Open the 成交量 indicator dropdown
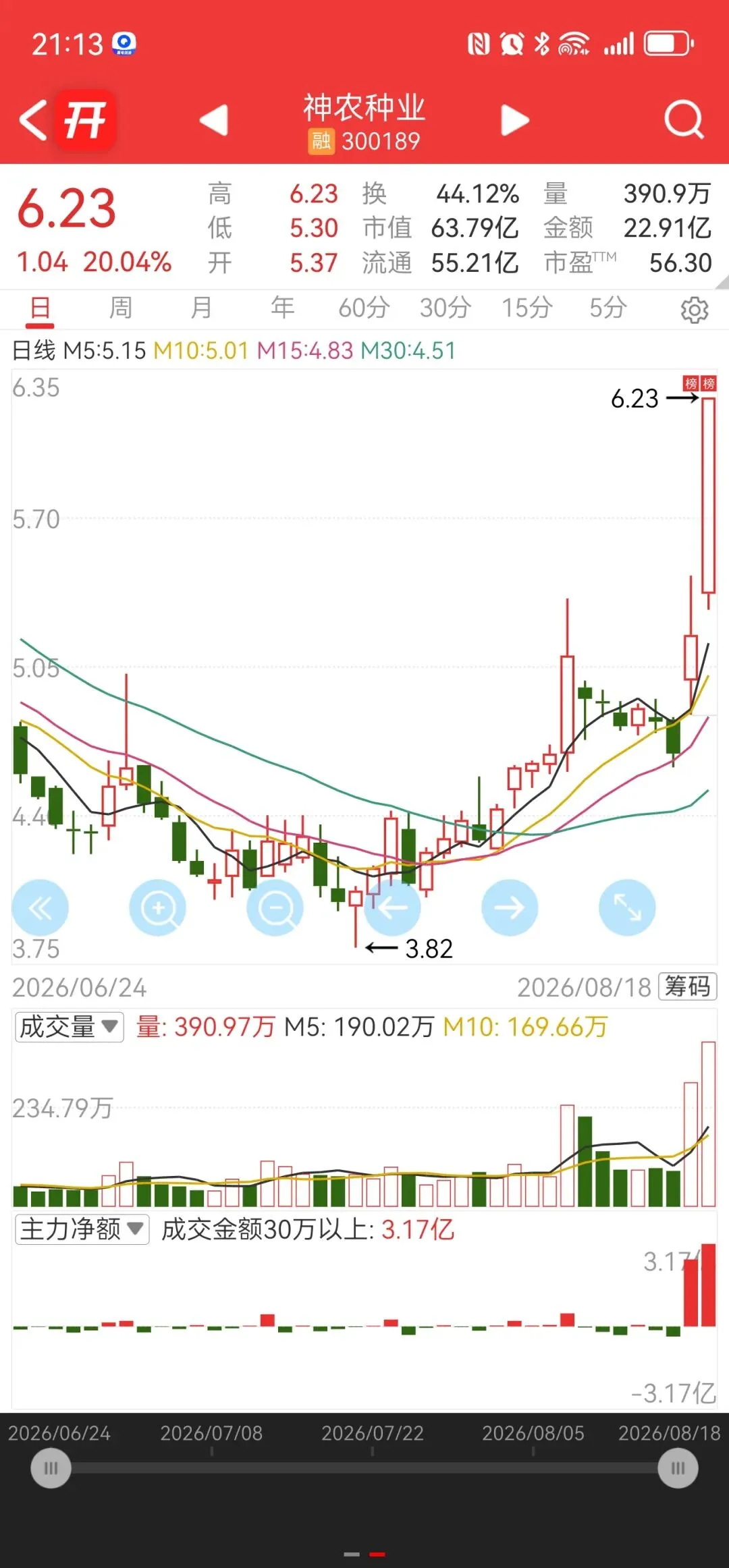The height and width of the screenshot is (1568, 729). (x=69, y=1027)
